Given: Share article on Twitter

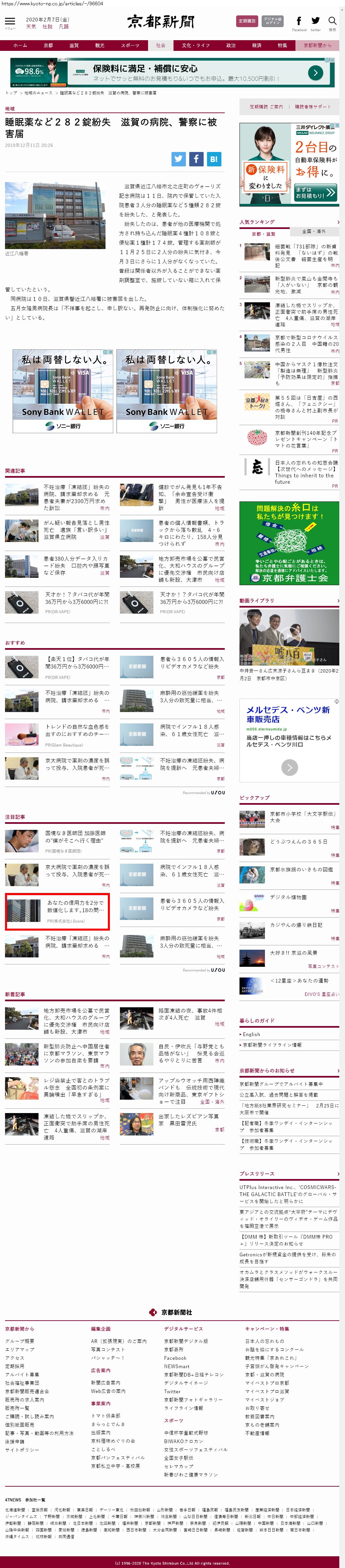Looking at the screenshot, I should pyautogui.click(x=179, y=159).
